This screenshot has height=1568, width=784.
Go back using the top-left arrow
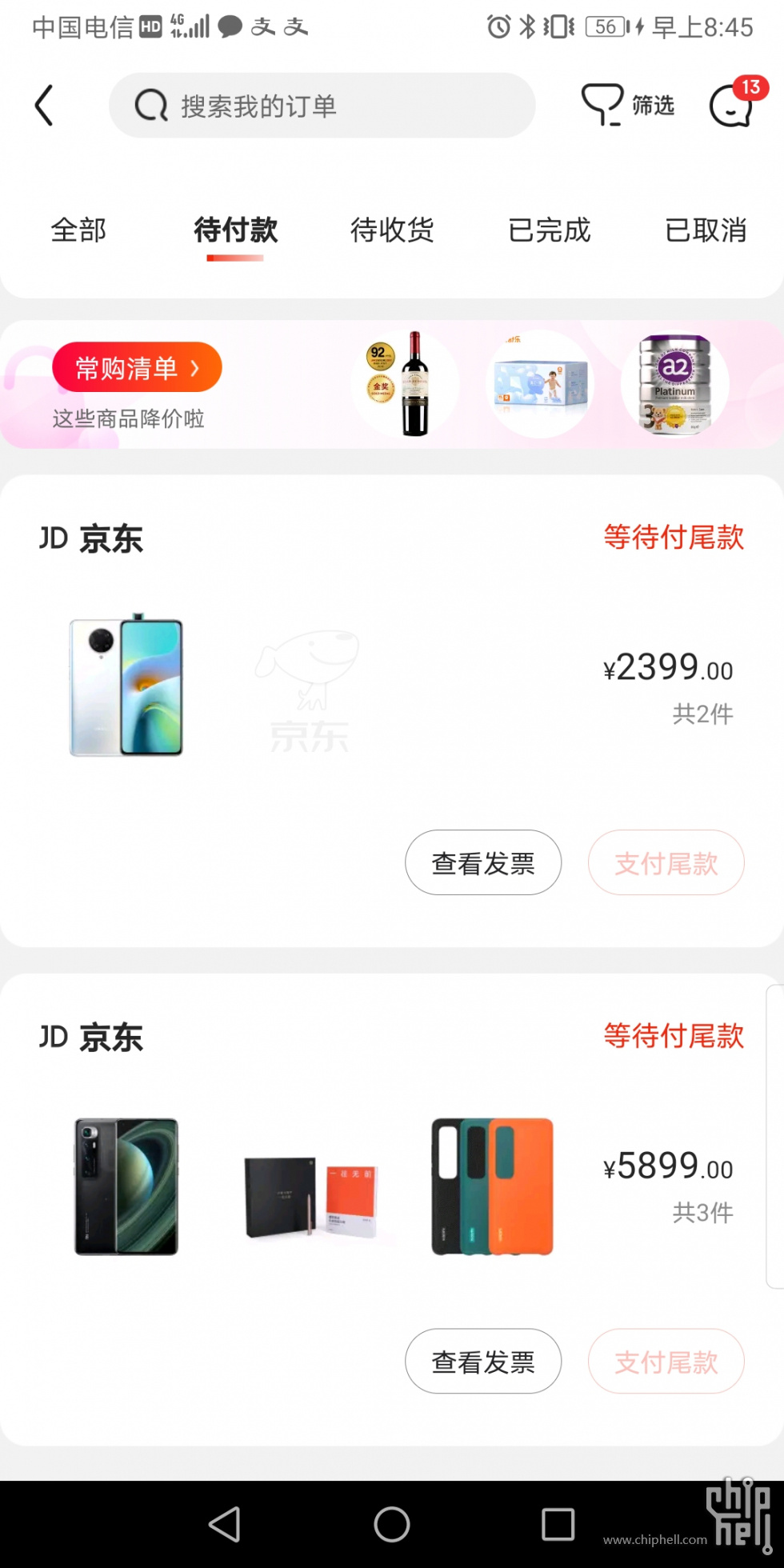[x=44, y=106]
